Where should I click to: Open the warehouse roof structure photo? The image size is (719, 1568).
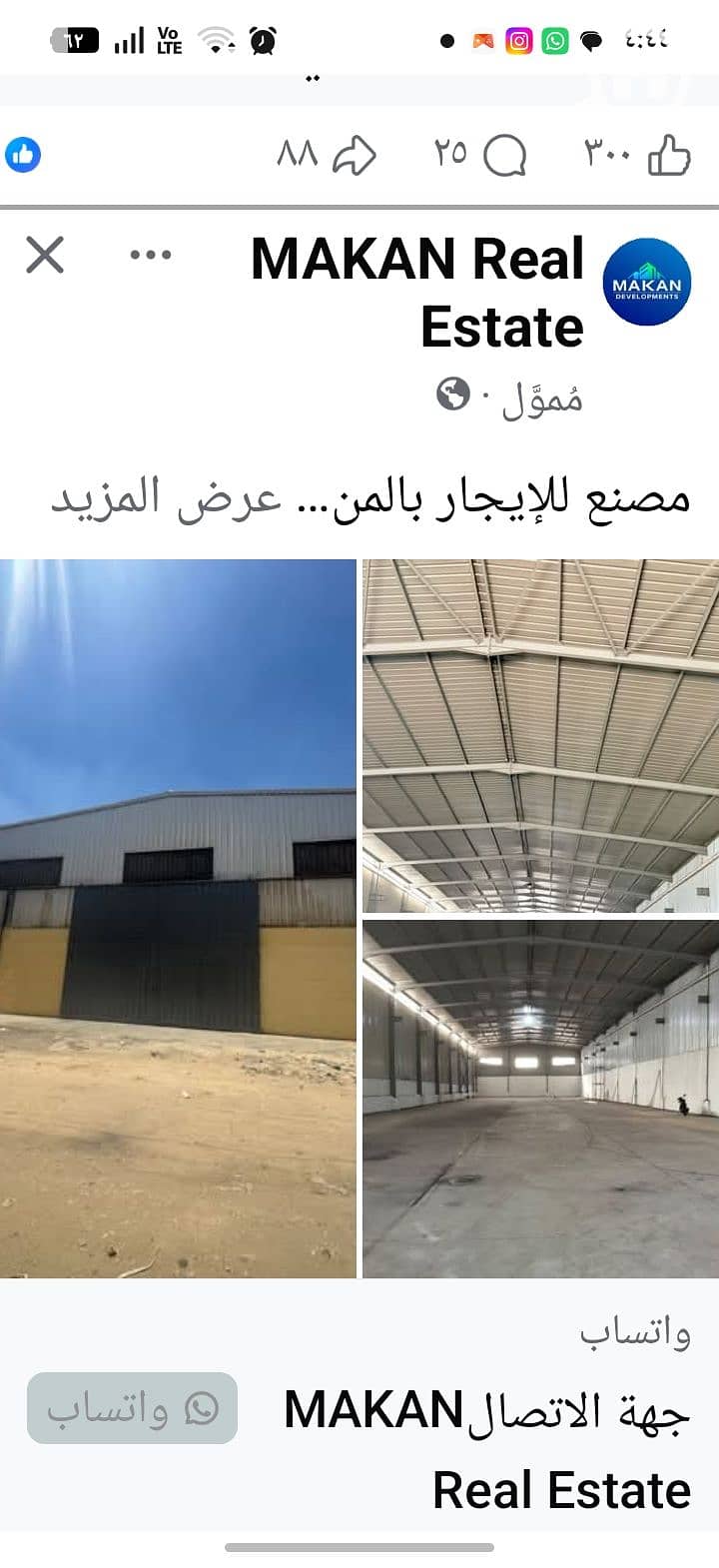pyautogui.click(x=540, y=736)
